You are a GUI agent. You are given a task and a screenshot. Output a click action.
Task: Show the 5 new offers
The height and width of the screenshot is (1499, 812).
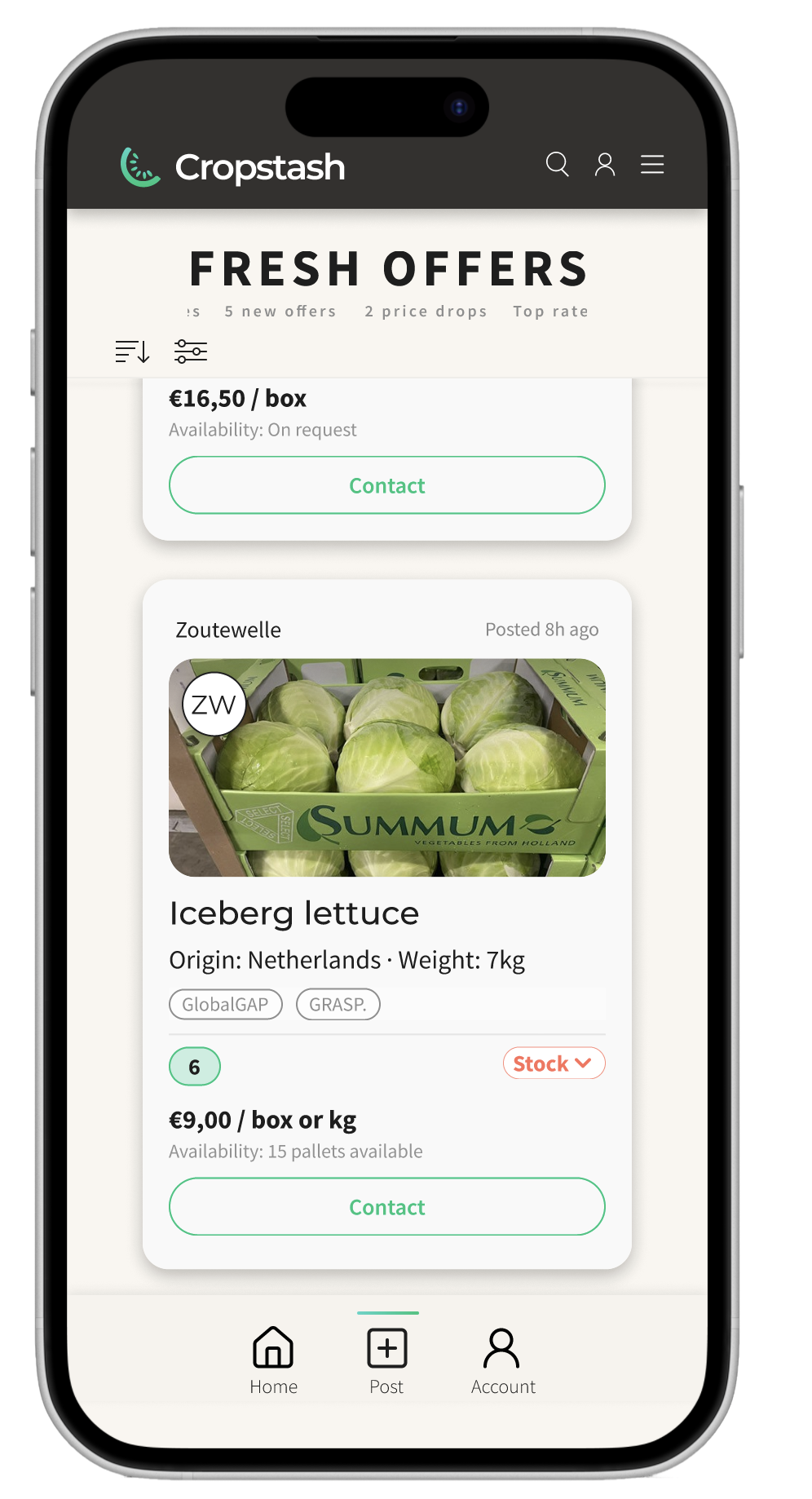pos(280,312)
